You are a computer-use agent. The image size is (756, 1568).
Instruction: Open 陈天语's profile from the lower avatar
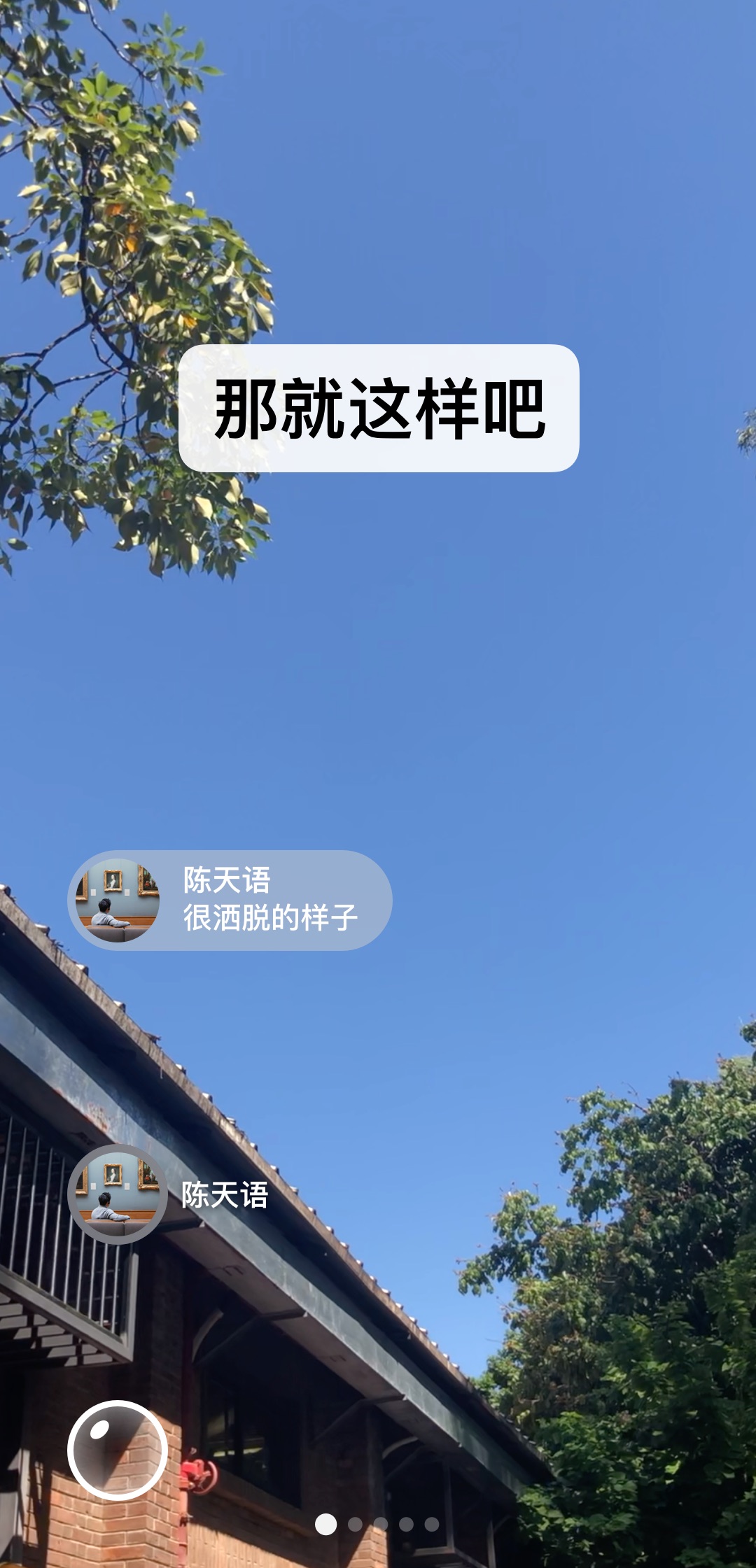tap(117, 1194)
